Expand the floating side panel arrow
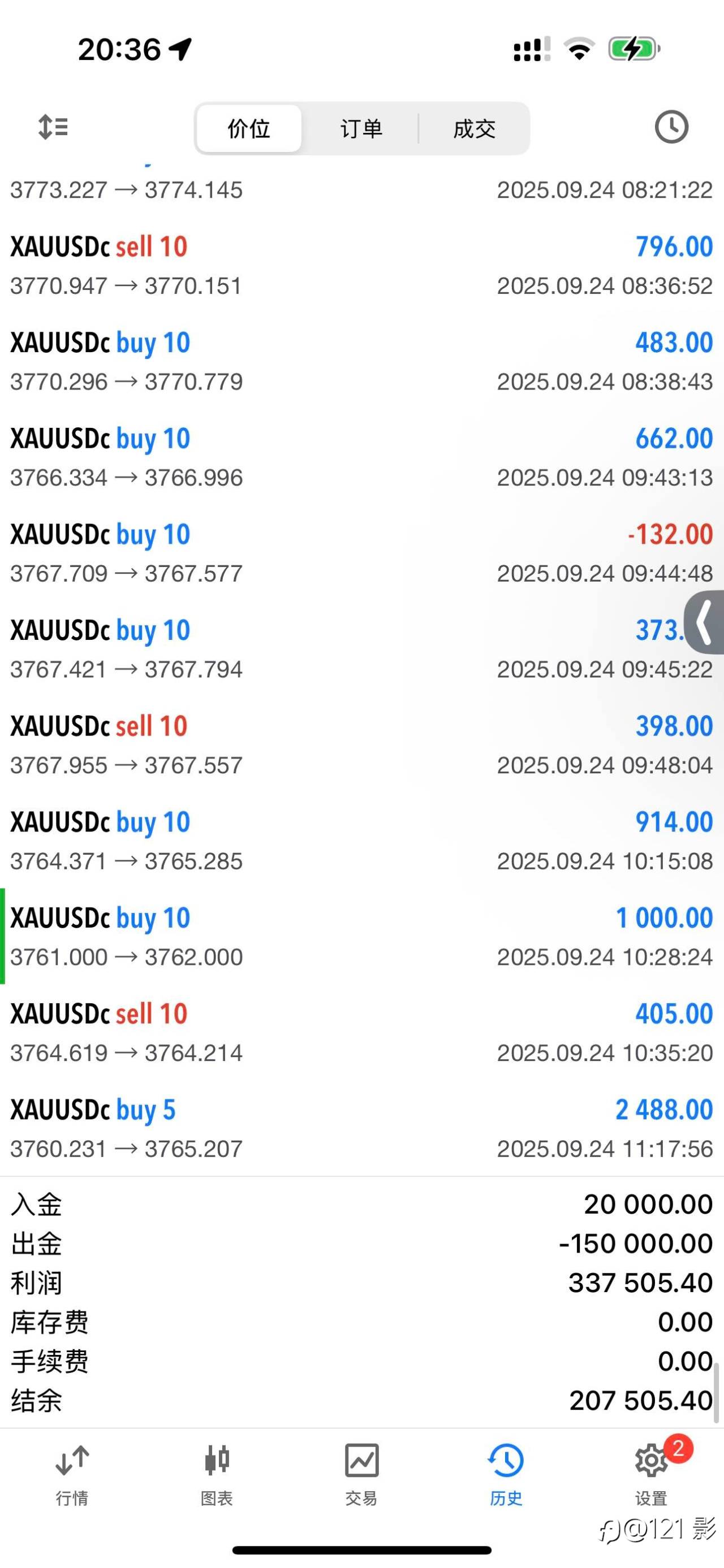This screenshot has height=1568, width=724. (705, 622)
